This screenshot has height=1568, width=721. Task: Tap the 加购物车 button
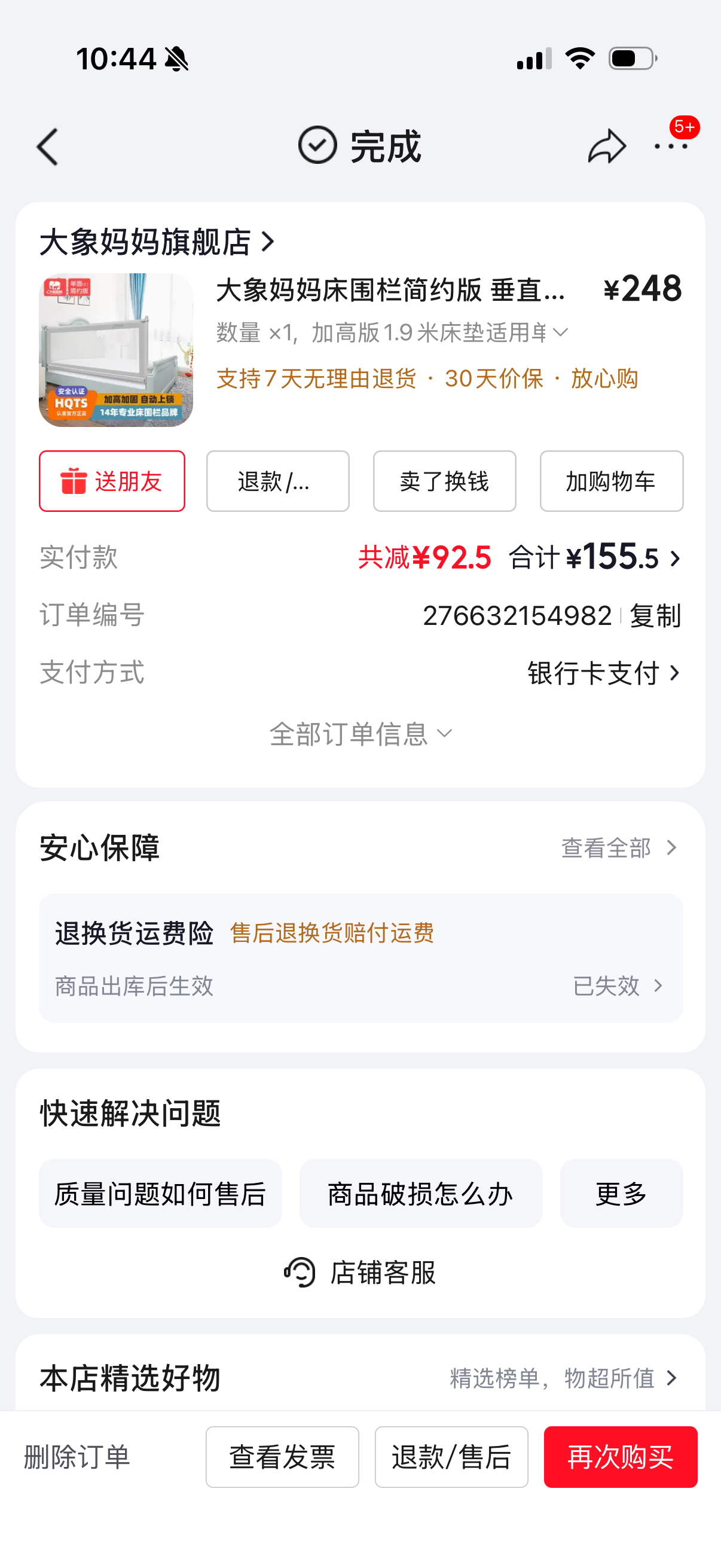tap(611, 481)
